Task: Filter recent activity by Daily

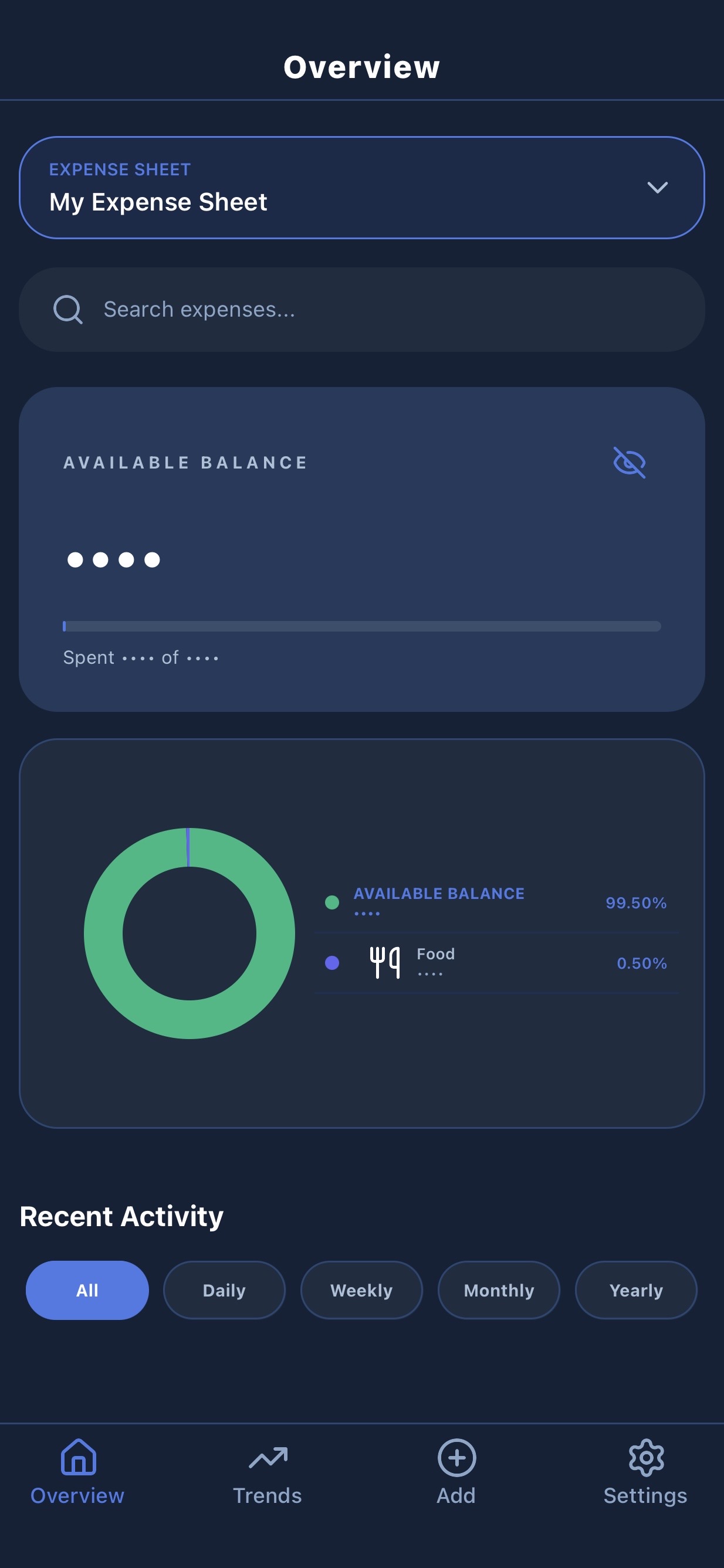Action: (x=224, y=1290)
